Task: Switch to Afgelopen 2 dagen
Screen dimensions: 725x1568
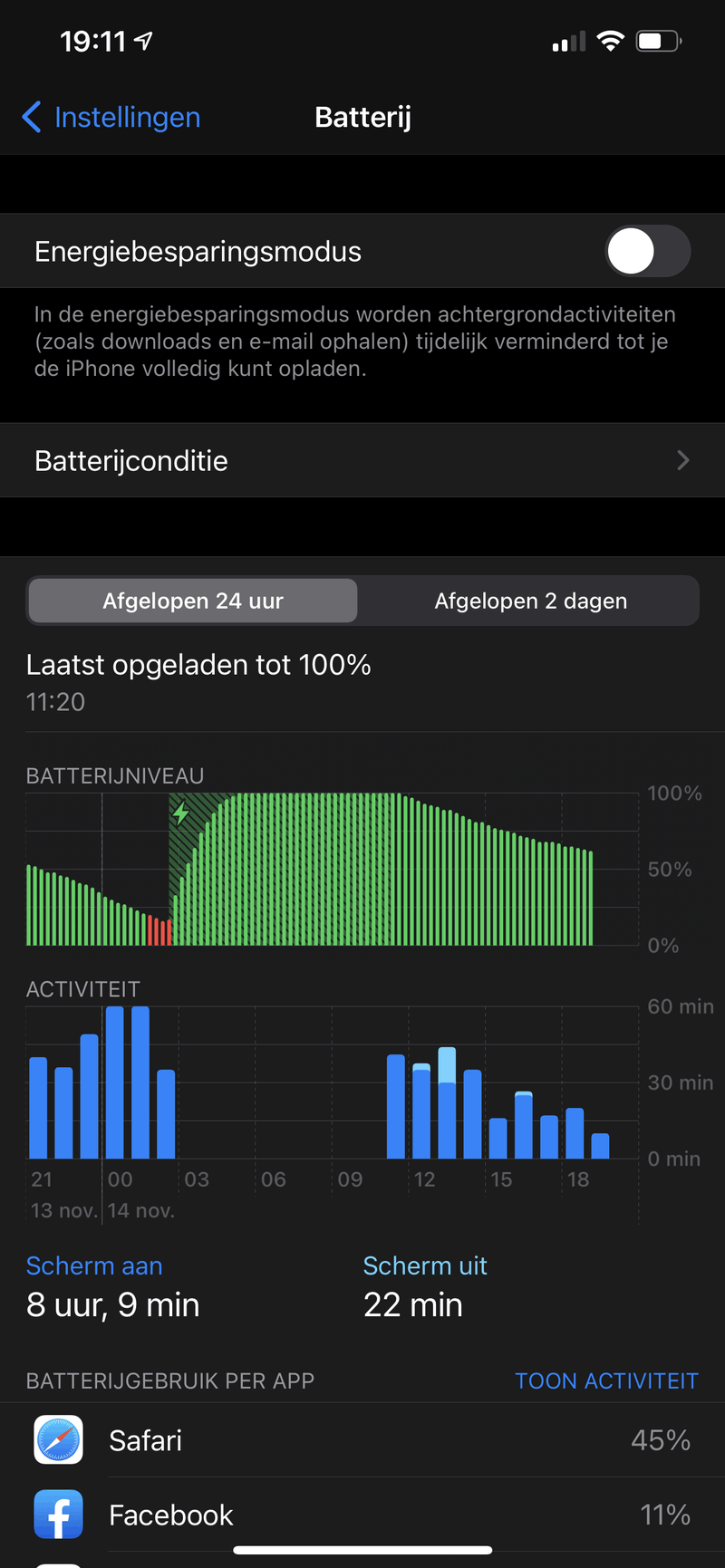Action: point(530,601)
